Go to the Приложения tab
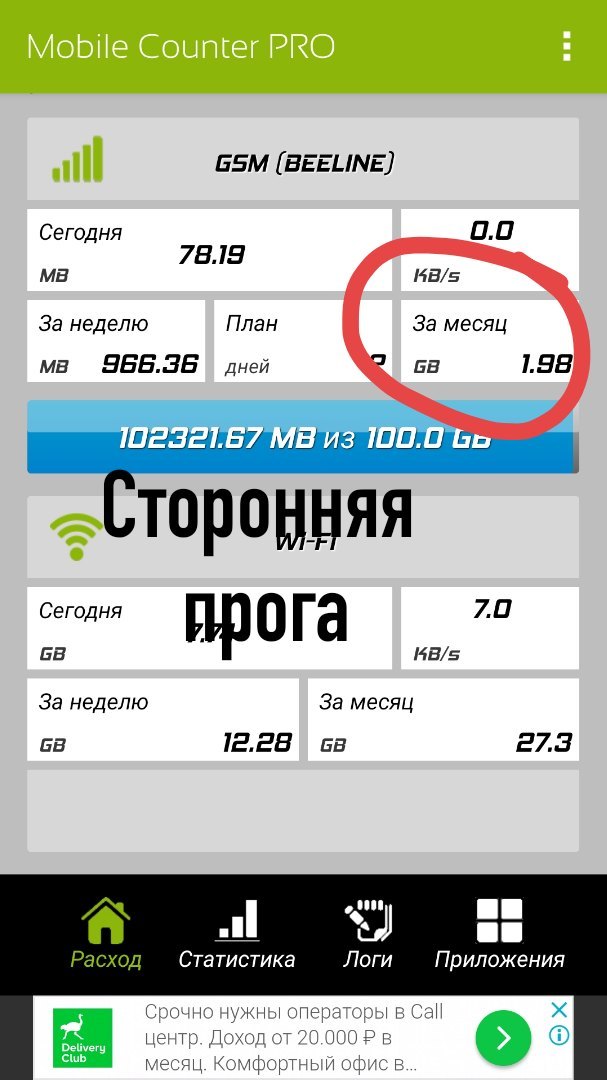 pyautogui.click(x=499, y=934)
